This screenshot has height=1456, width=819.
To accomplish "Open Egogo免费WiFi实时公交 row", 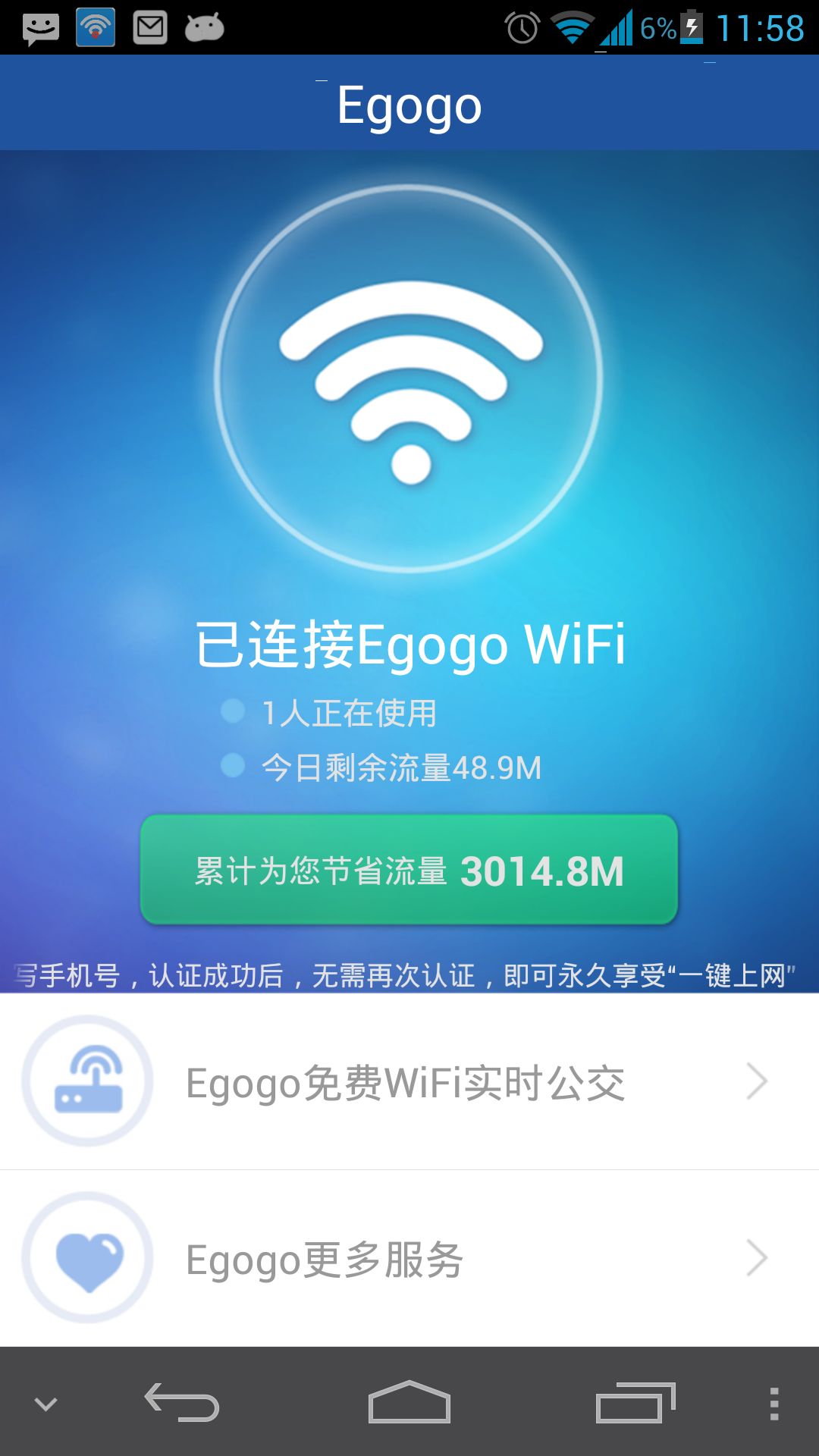I will tap(409, 1081).
